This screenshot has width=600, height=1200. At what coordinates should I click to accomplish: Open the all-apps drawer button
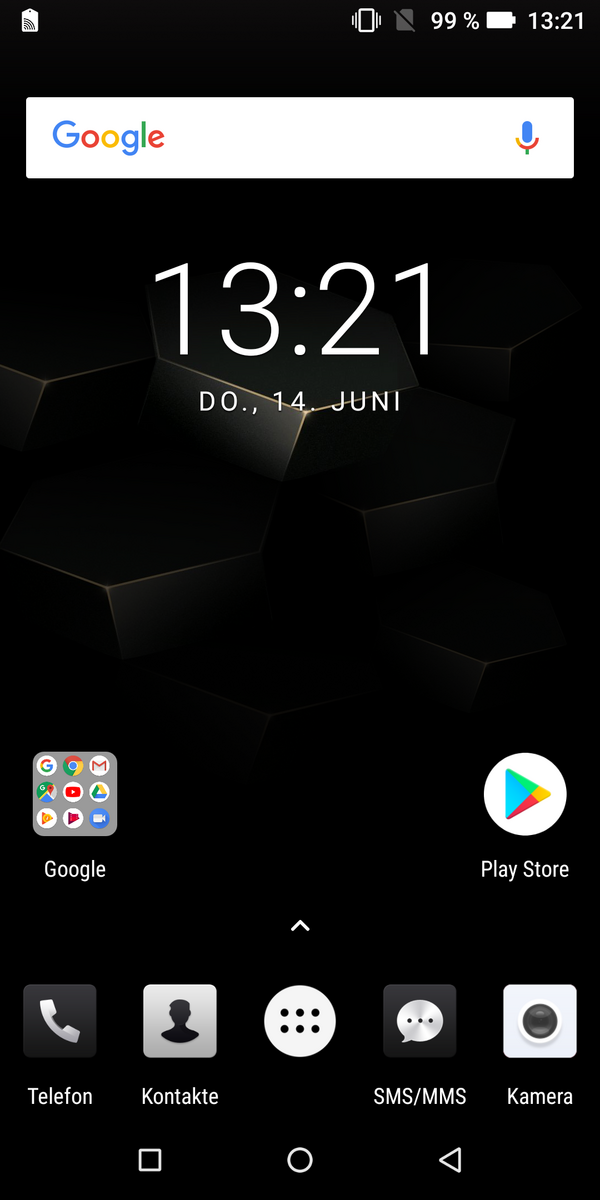(300, 1021)
